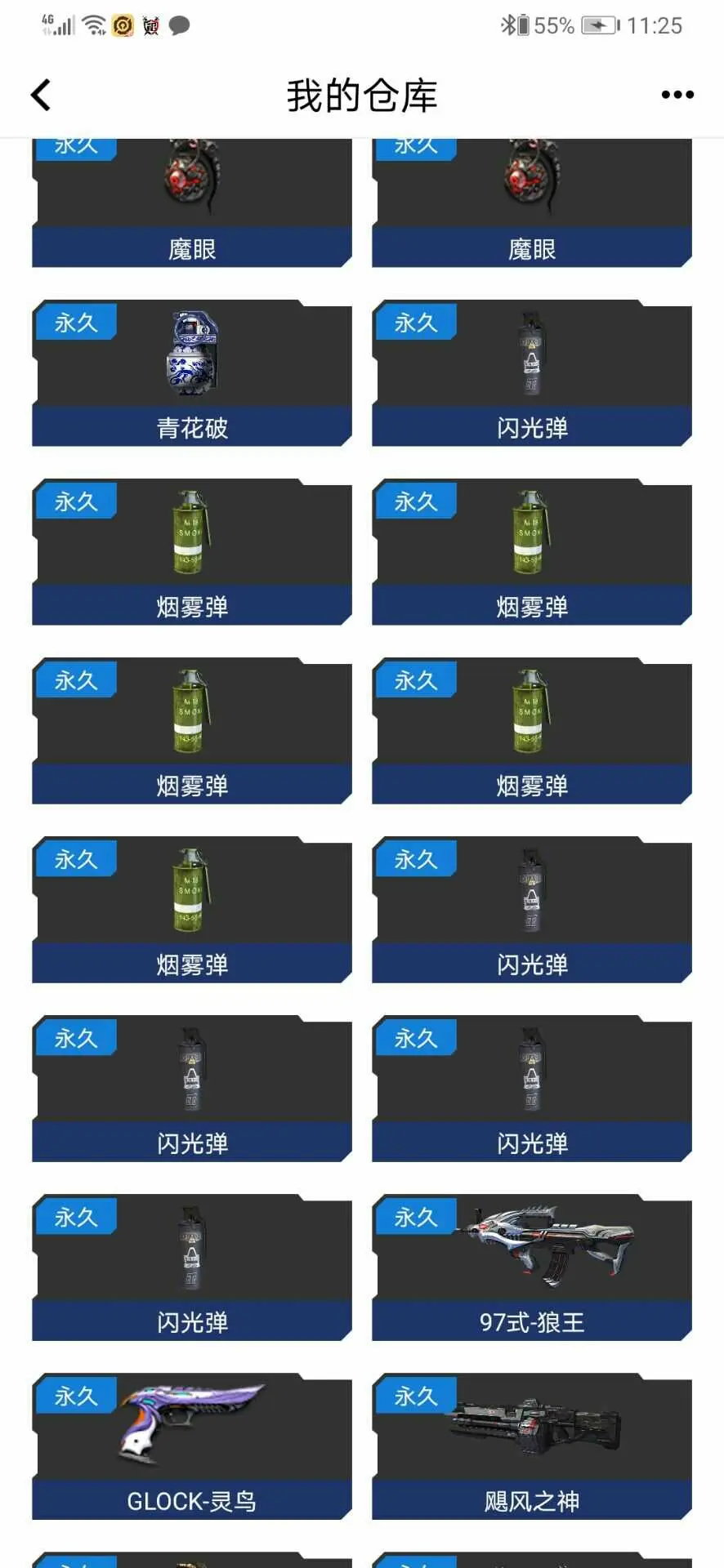This screenshot has height=1568, width=724.
Task: Select the 97式-狼王 rifle card
Action: [x=532, y=1267]
